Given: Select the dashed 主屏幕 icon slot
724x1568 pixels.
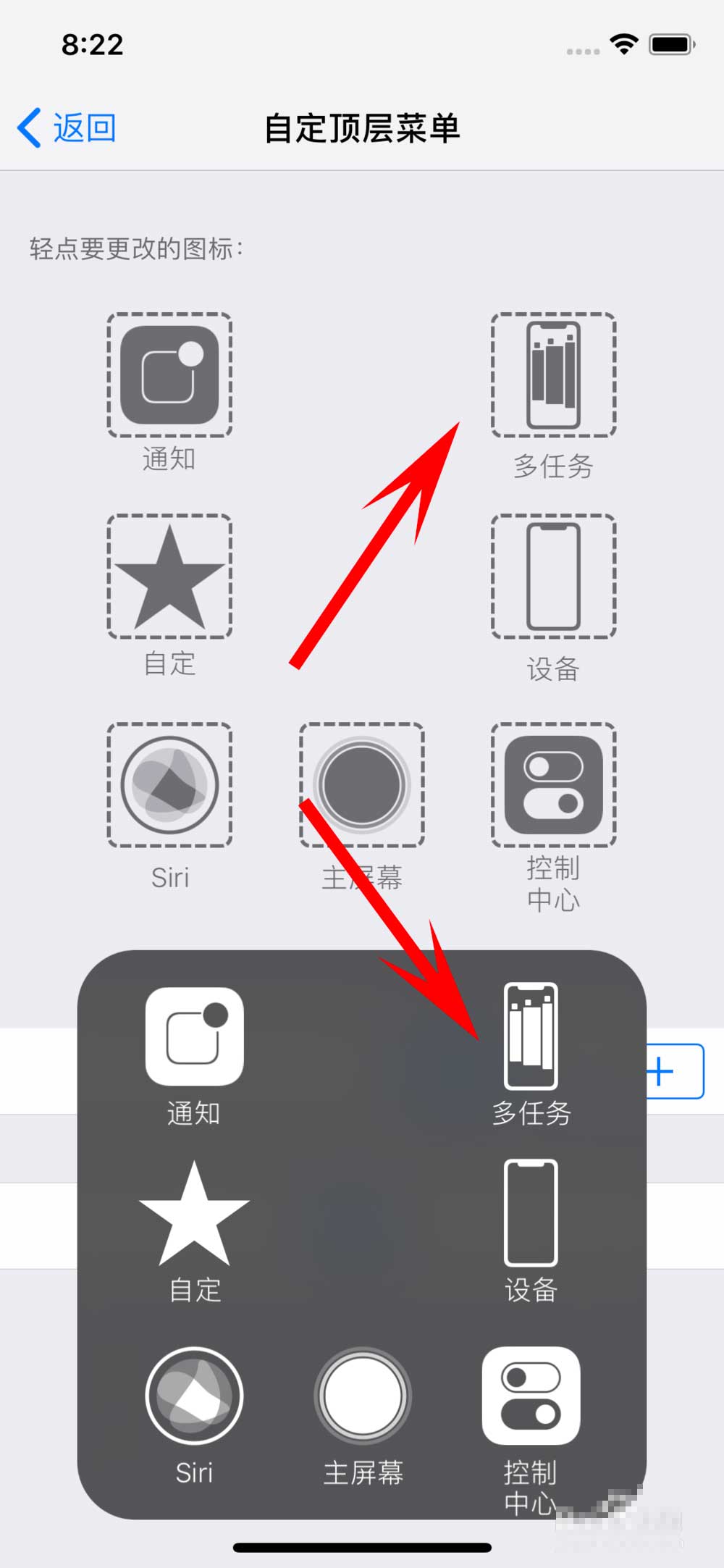Looking at the screenshot, I should (x=362, y=785).
